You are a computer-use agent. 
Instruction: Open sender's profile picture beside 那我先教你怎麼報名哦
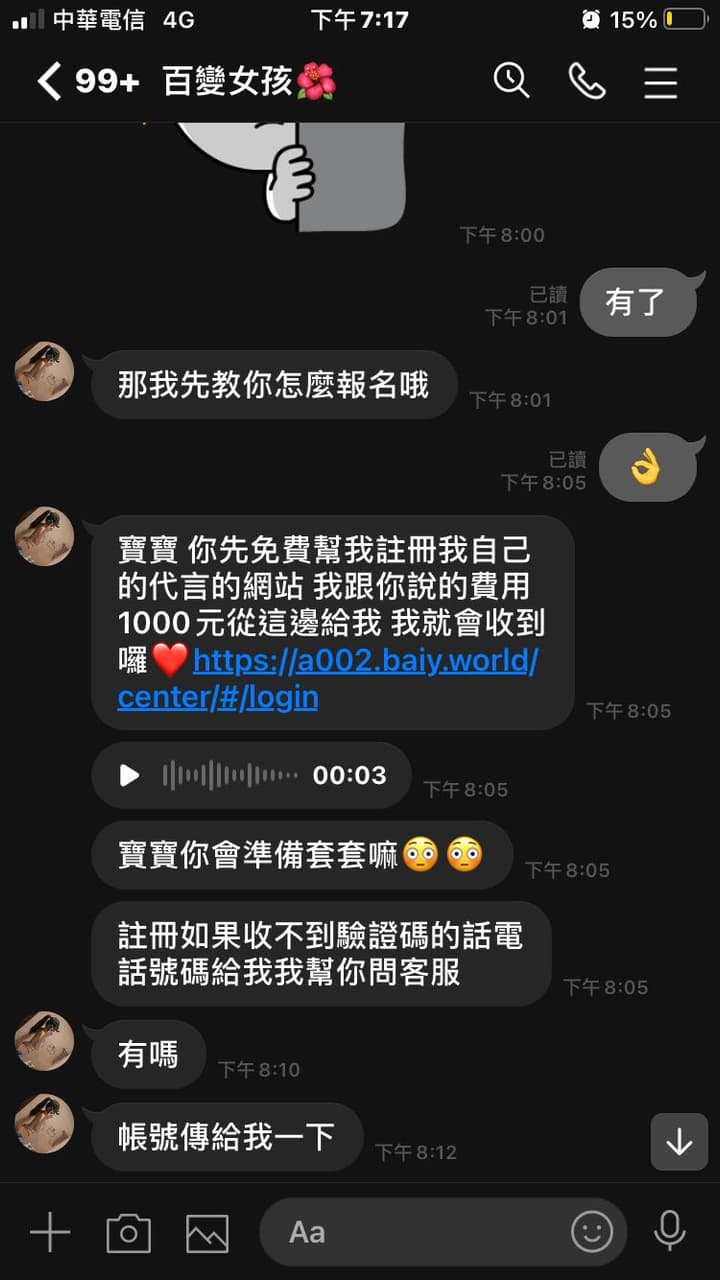44,371
